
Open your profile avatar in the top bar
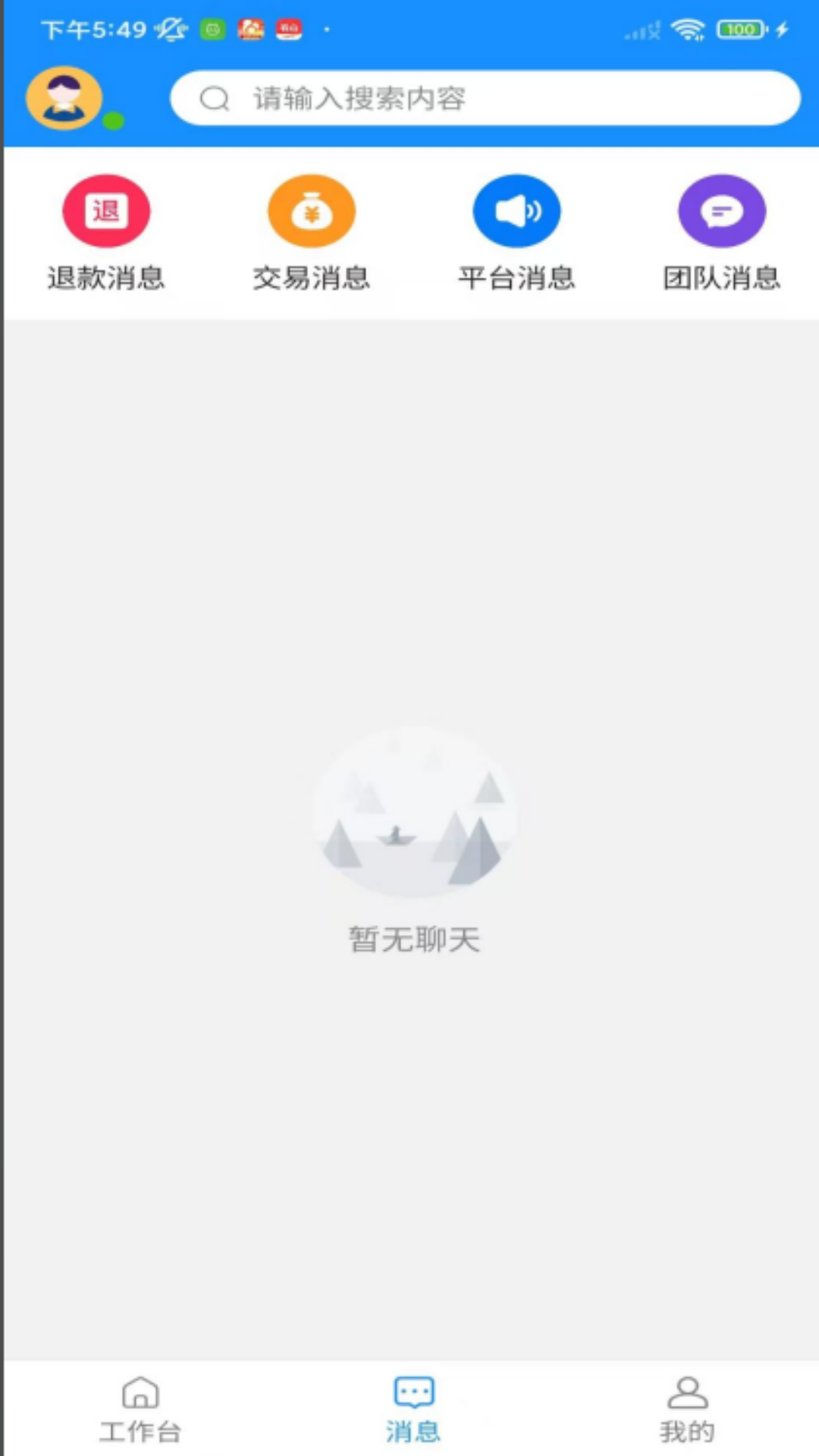point(63,97)
